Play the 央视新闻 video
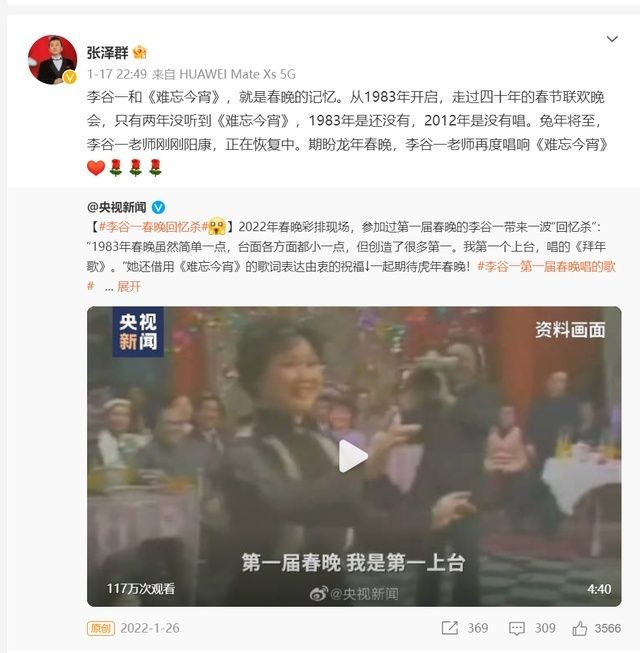The height and width of the screenshot is (653, 640). tap(352, 456)
